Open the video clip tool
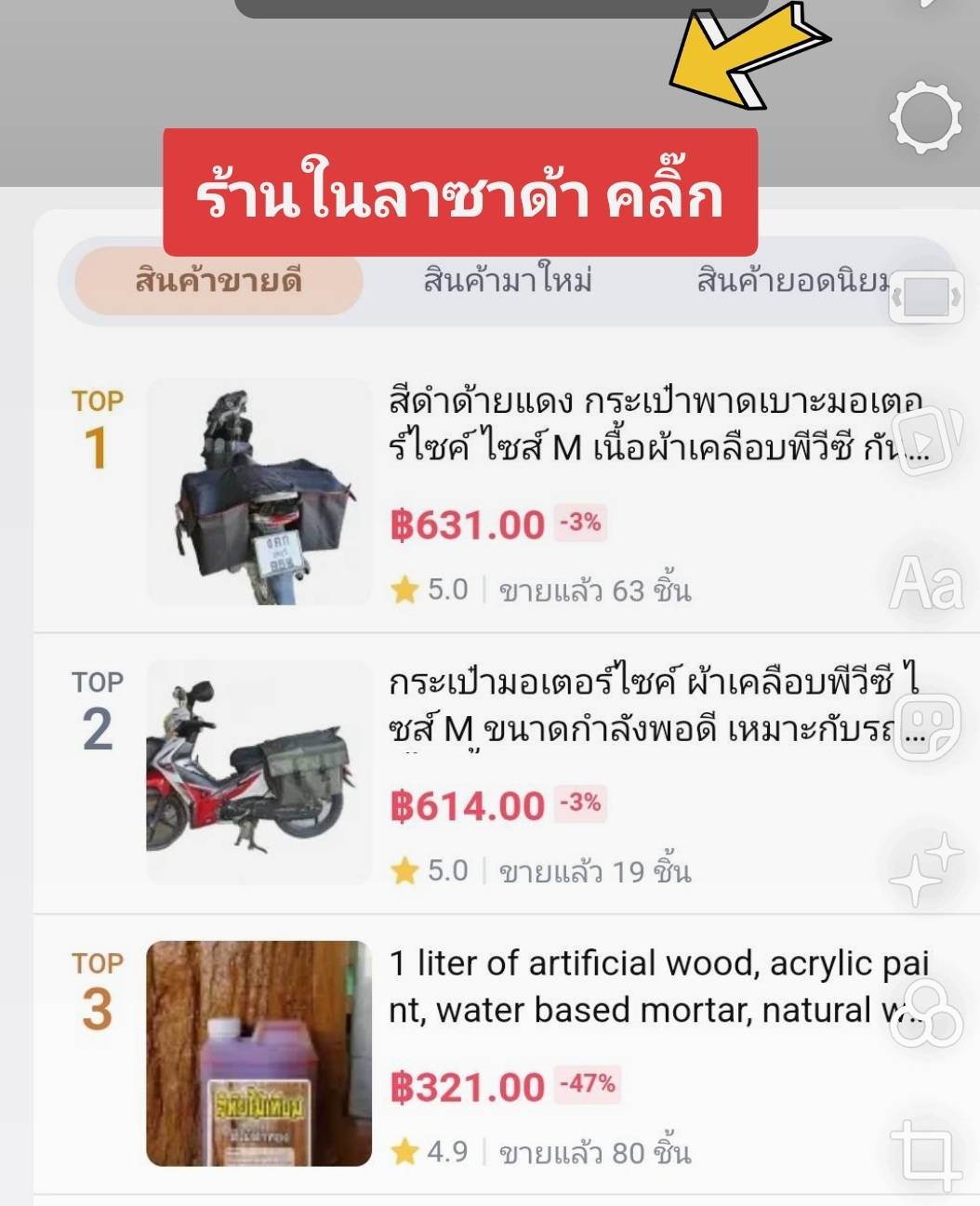The image size is (980, 1206). click(925, 440)
